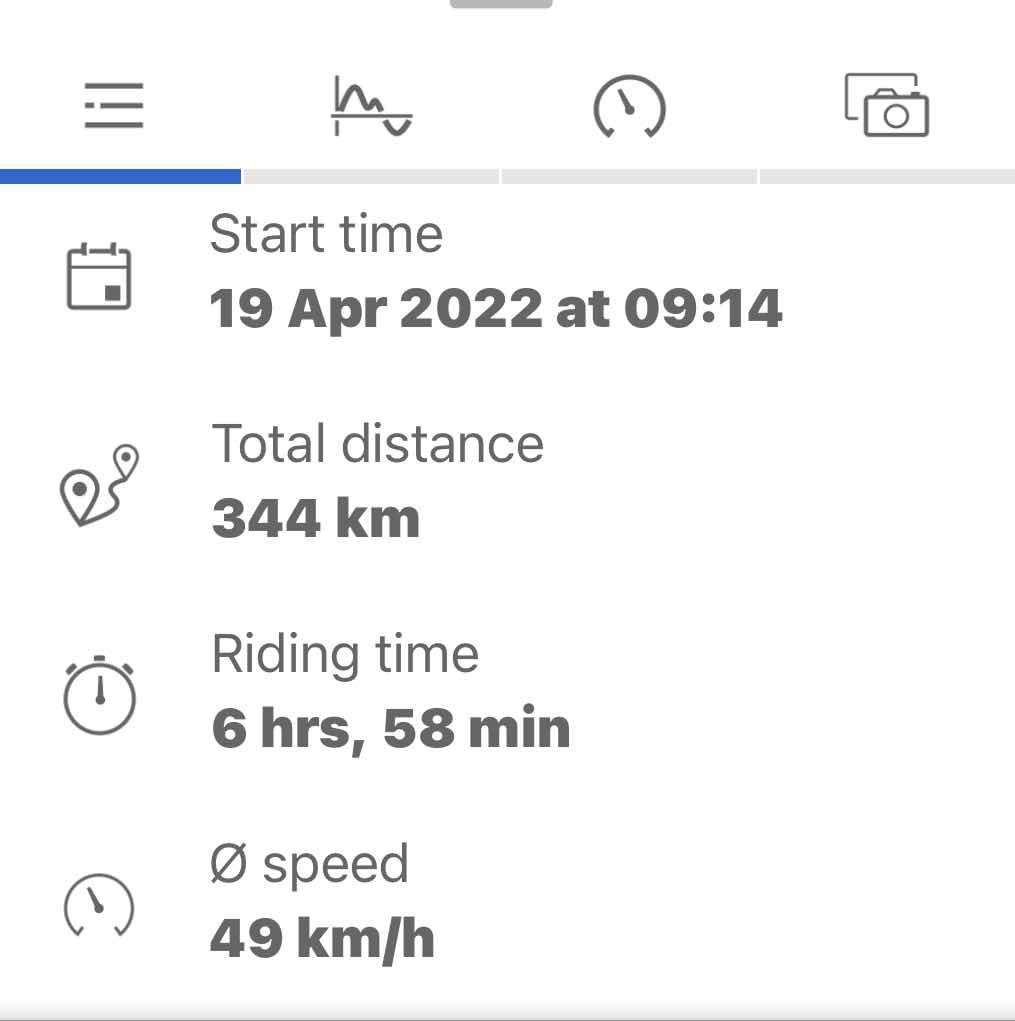Switch to the photos tab
The width and height of the screenshot is (1015, 1021).
[887, 104]
